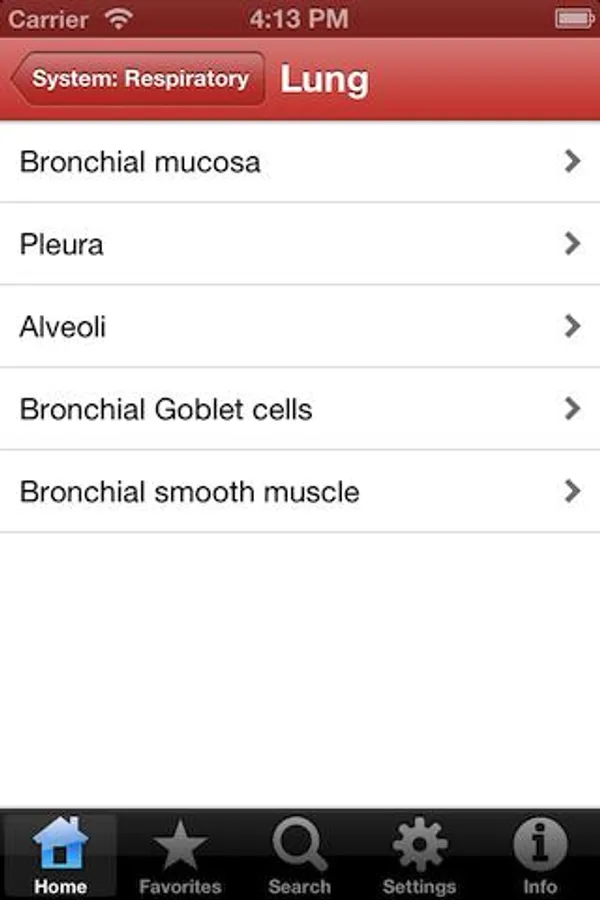This screenshot has width=600, height=900.
Task: Select Alveoli from the list
Action: point(300,327)
